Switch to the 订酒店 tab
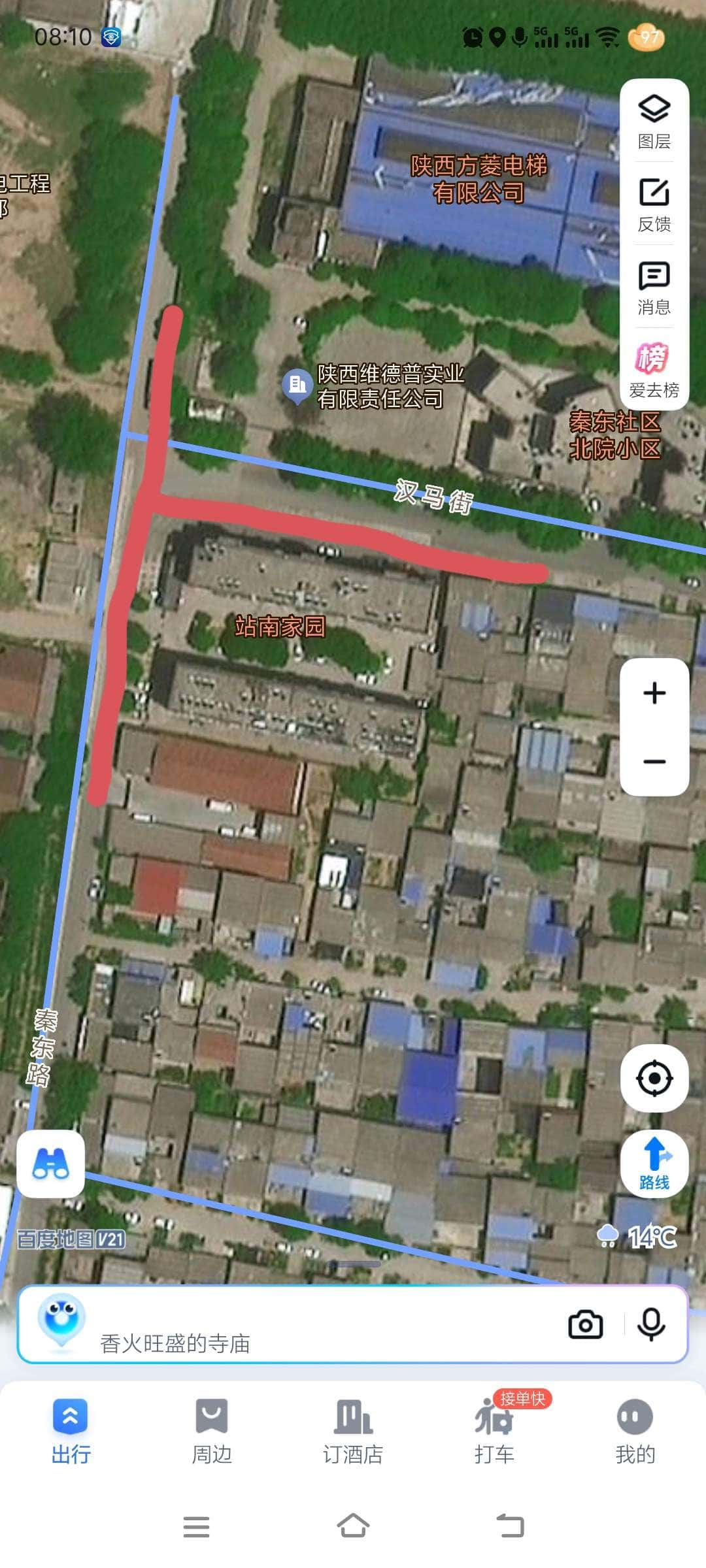The height and width of the screenshot is (1568, 706). click(353, 1431)
